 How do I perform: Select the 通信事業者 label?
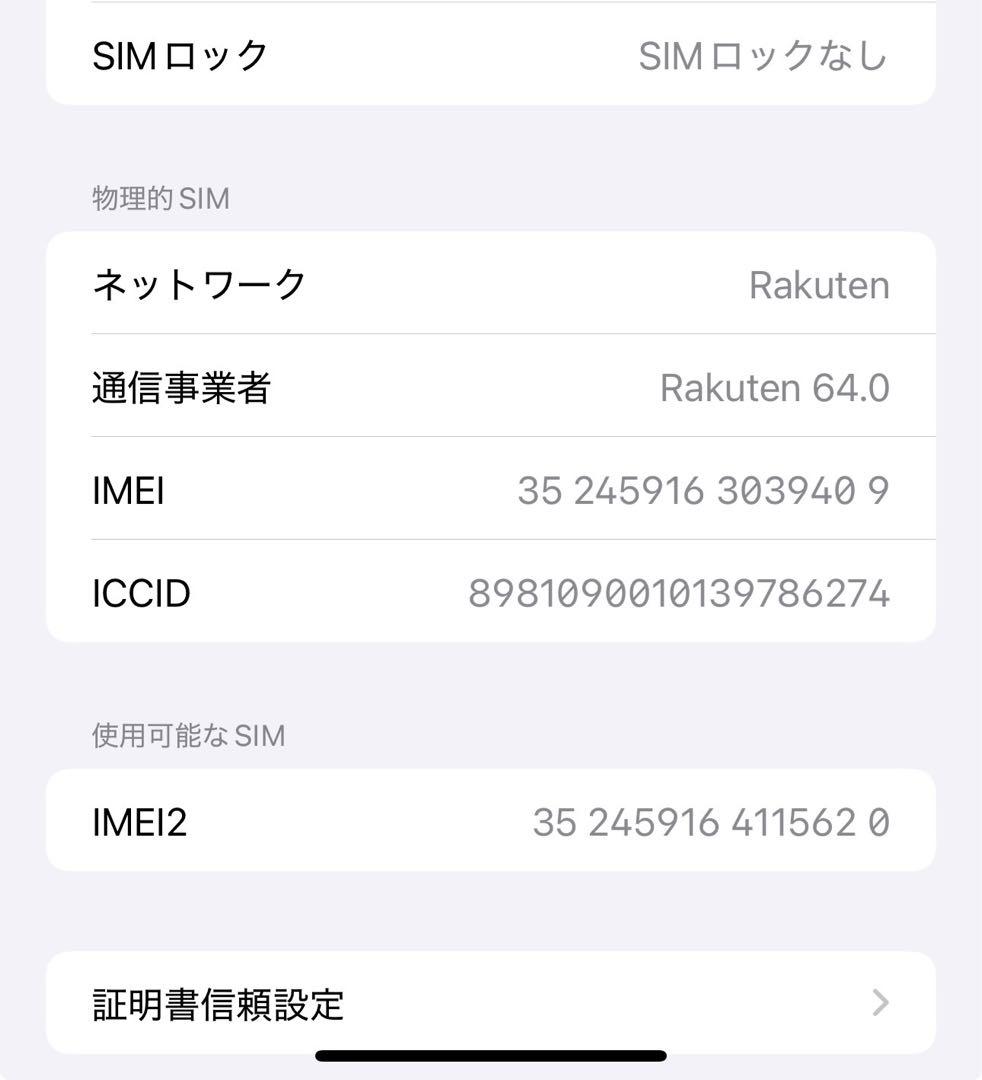[185, 387]
